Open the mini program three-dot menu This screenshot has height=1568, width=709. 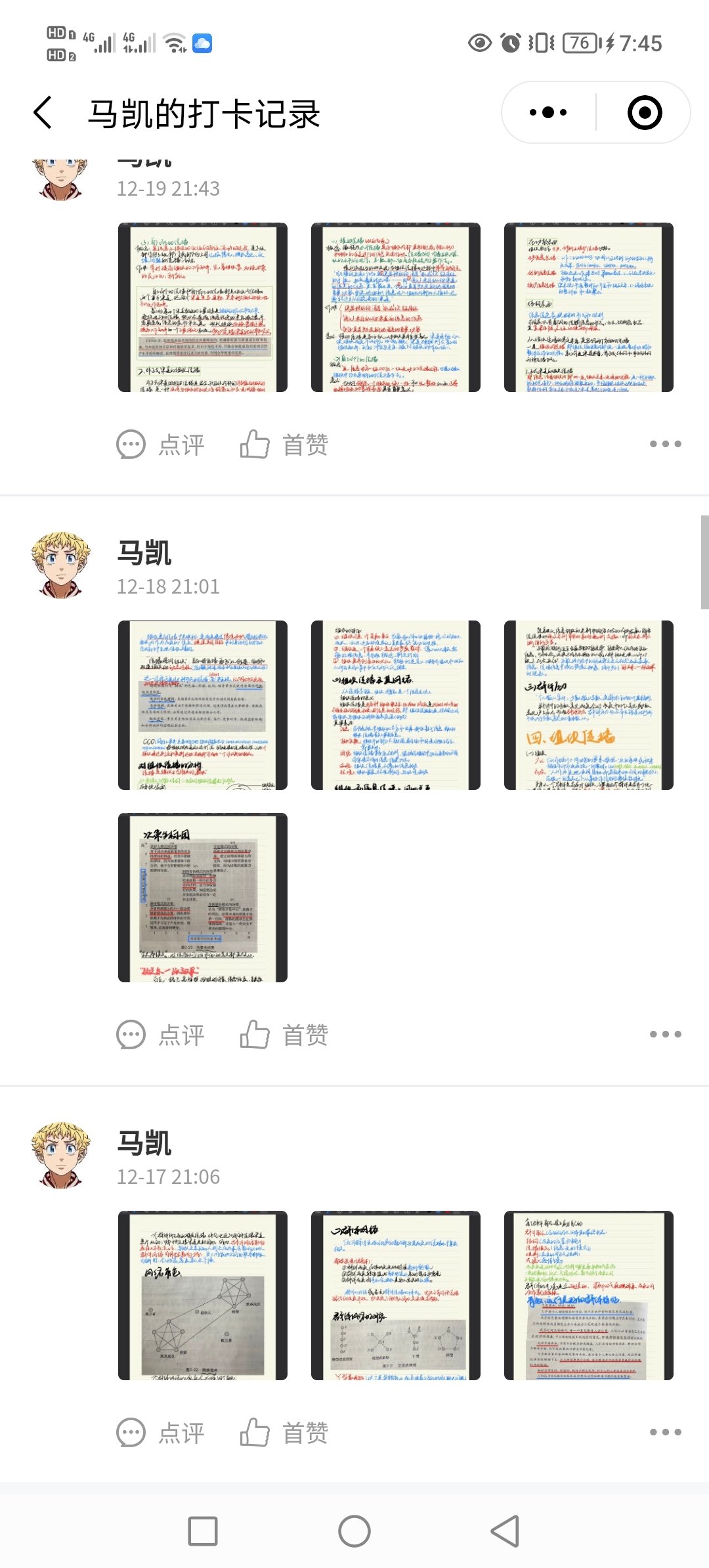pos(548,112)
